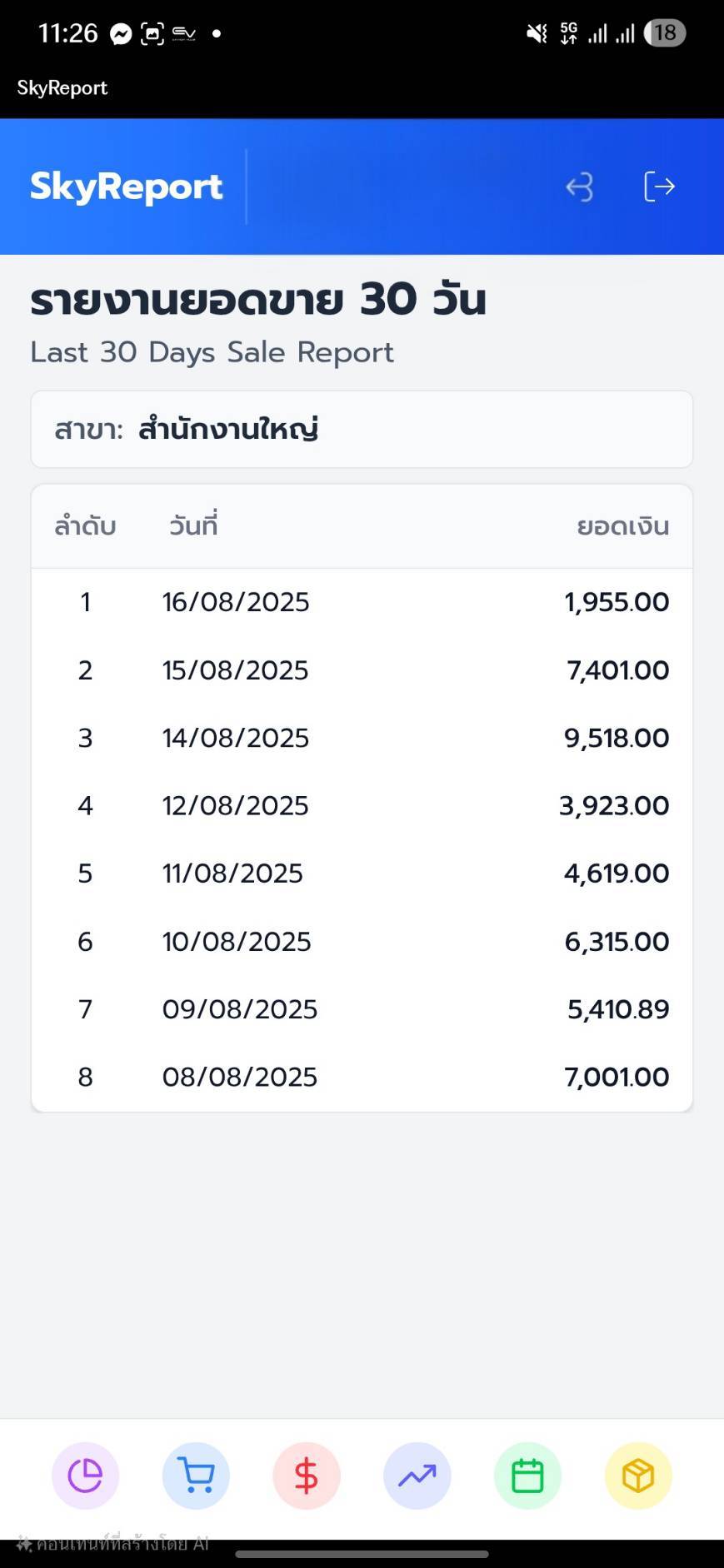Tap the SkyReport logo in the blue banner
Screen dimensions: 724x1568
(126, 186)
